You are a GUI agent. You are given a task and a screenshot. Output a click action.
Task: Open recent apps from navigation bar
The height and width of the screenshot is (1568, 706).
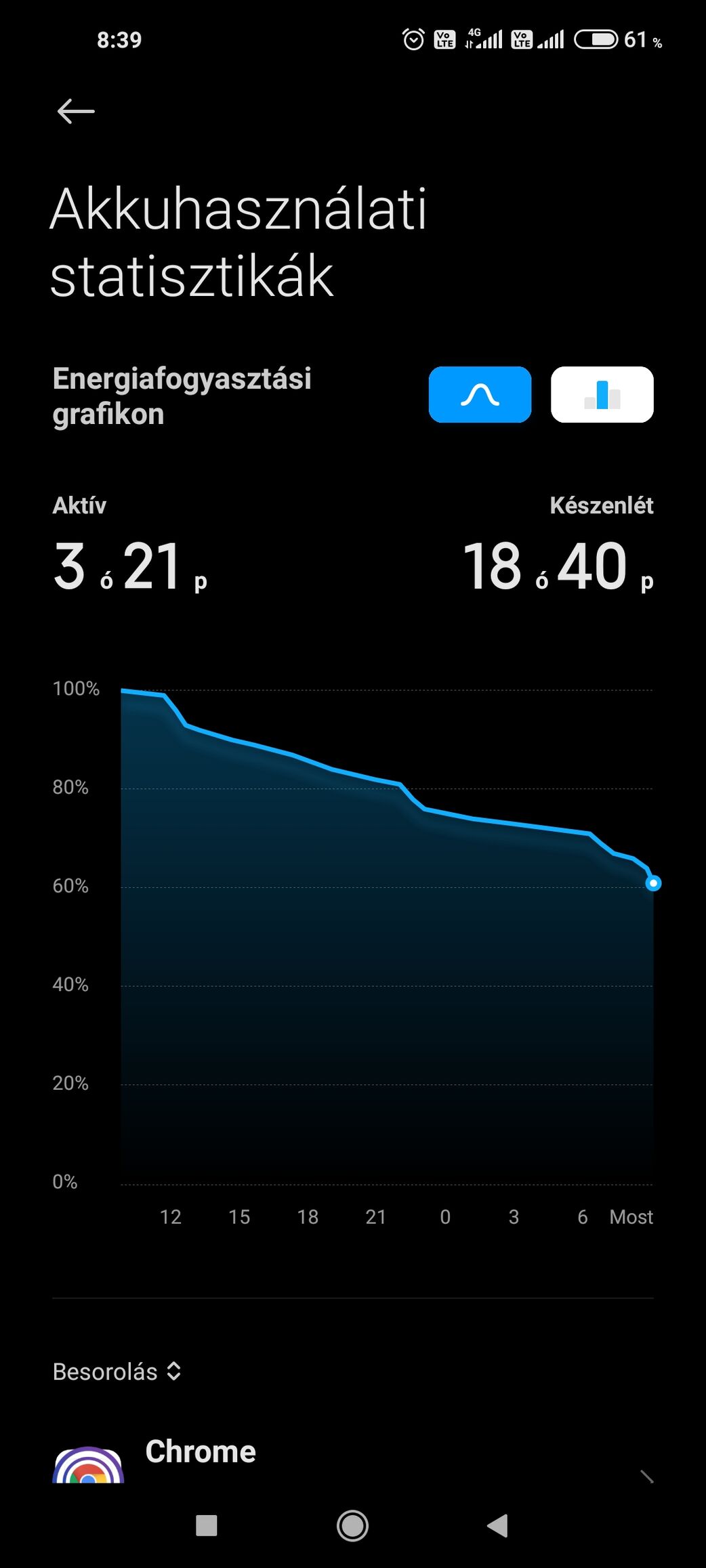206,1526
